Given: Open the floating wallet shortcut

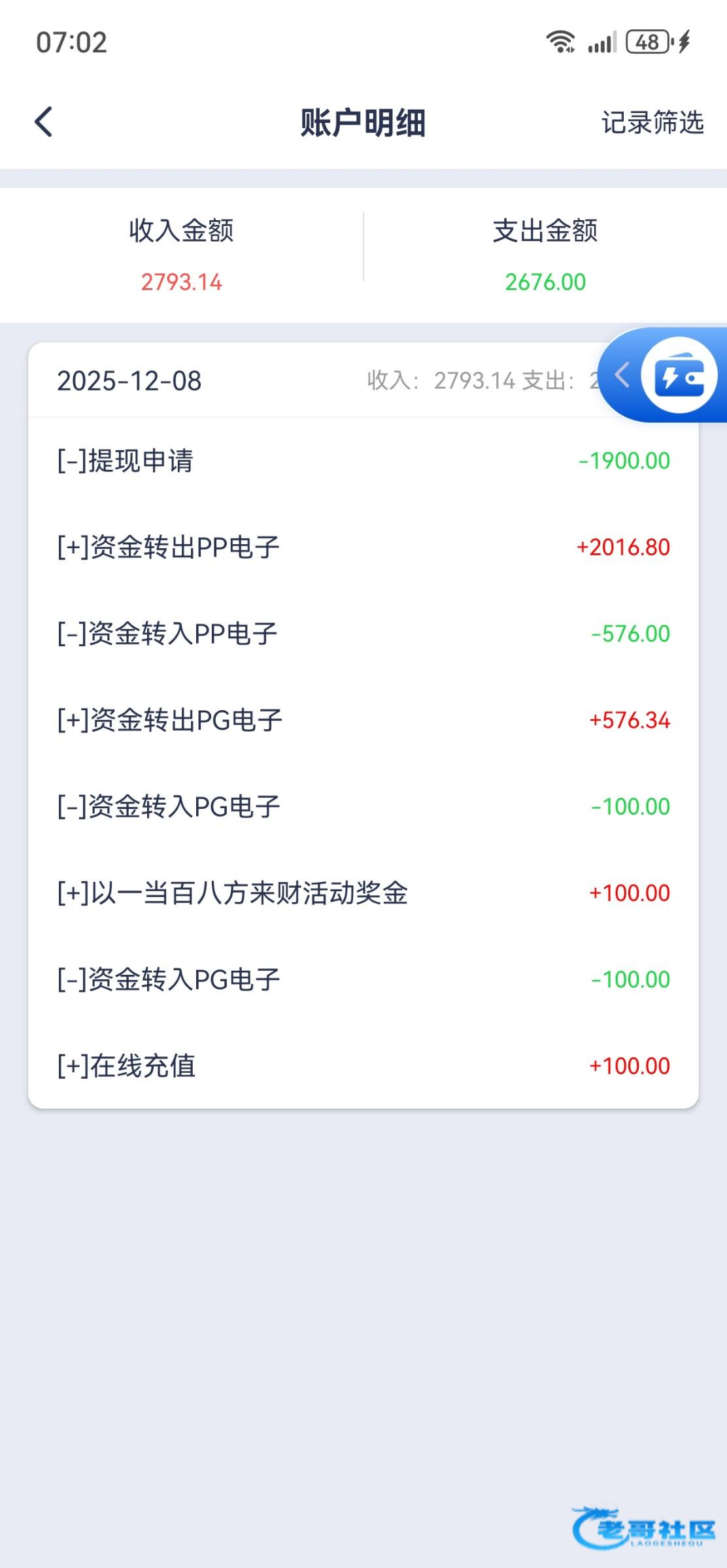Looking at the screenshot, I should click(679, 376).
